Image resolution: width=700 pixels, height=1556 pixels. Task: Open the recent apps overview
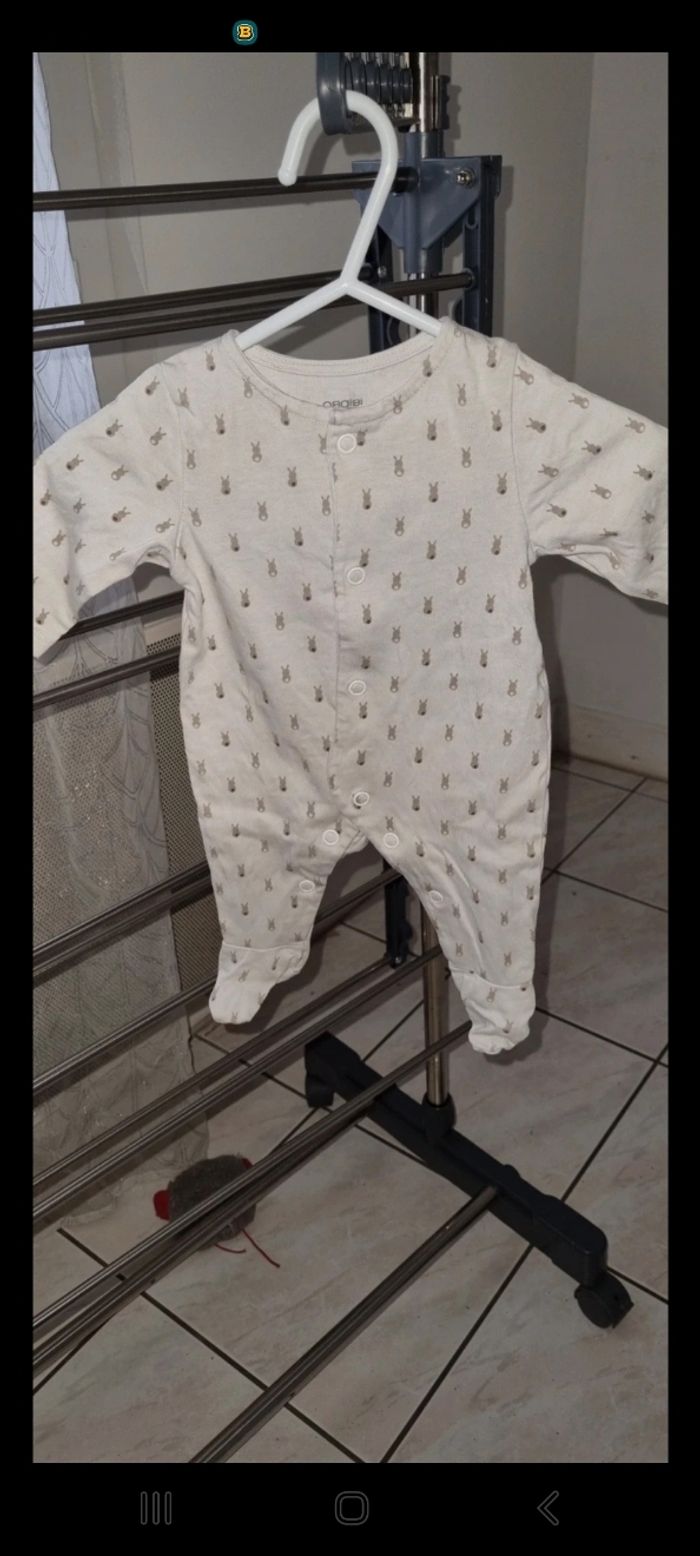click(155, 1507)
